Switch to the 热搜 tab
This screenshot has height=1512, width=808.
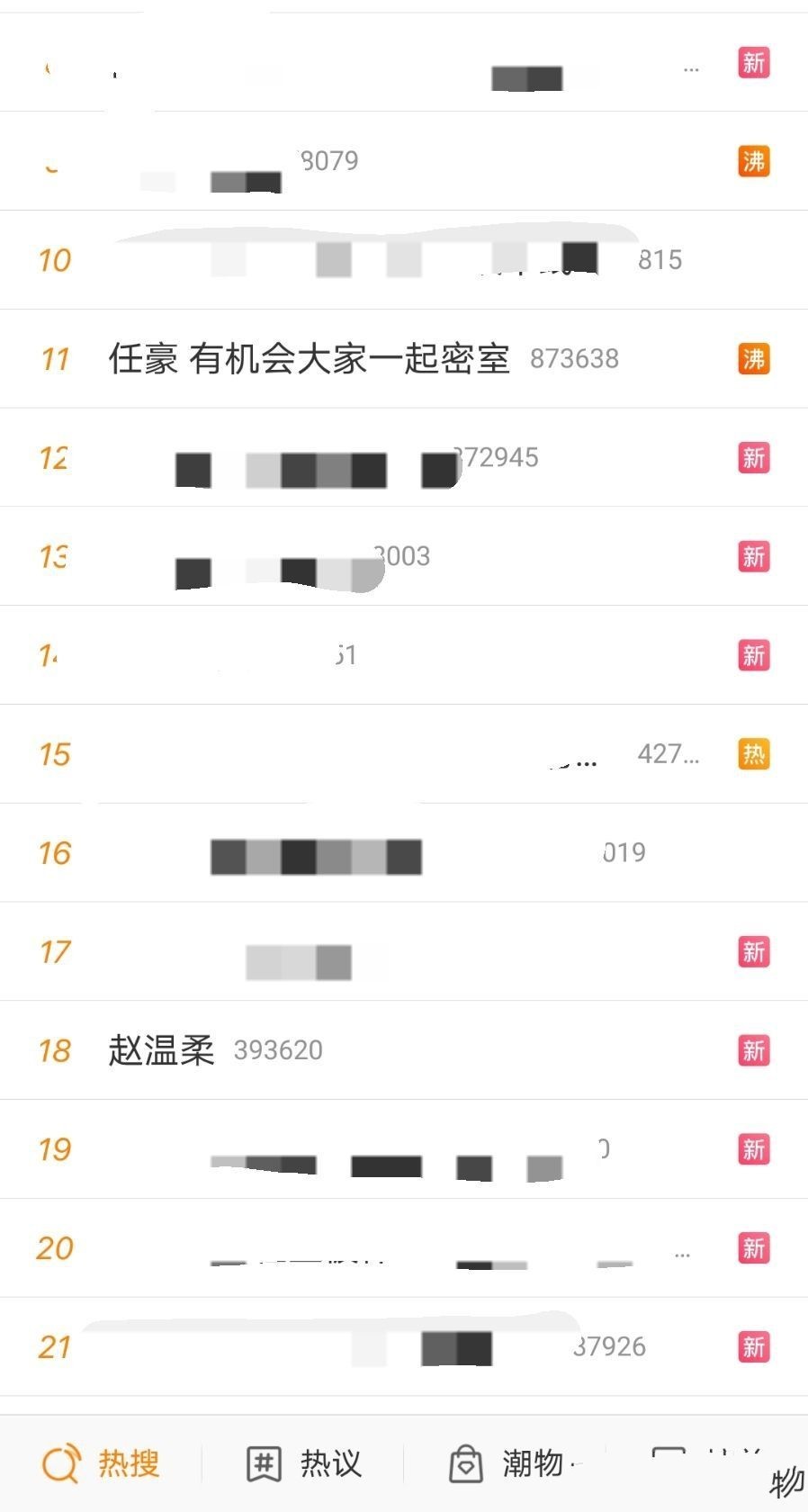pos(101,1463)
